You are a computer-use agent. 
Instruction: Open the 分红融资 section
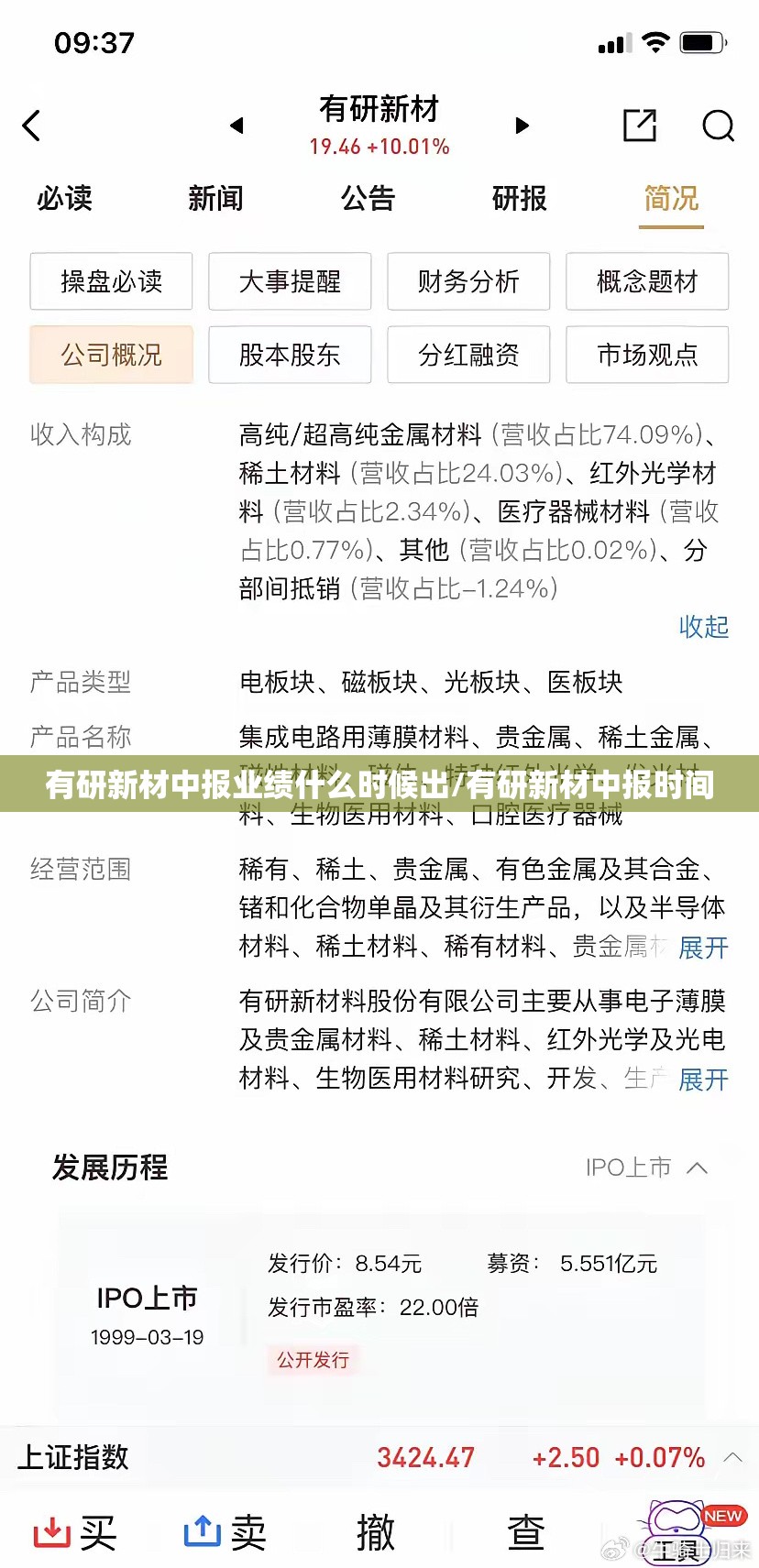[x=468, y=355]
